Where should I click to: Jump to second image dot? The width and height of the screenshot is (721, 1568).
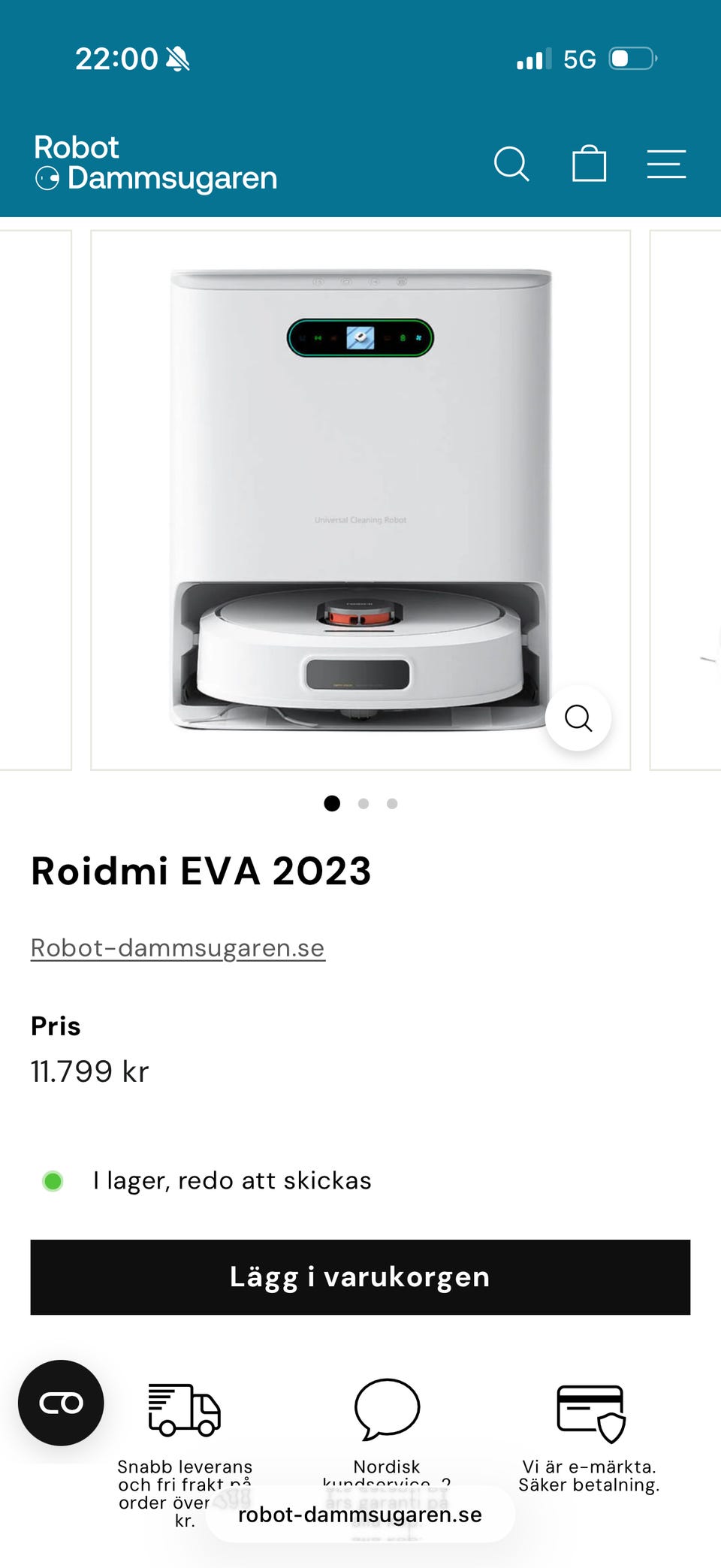[364, 803]
